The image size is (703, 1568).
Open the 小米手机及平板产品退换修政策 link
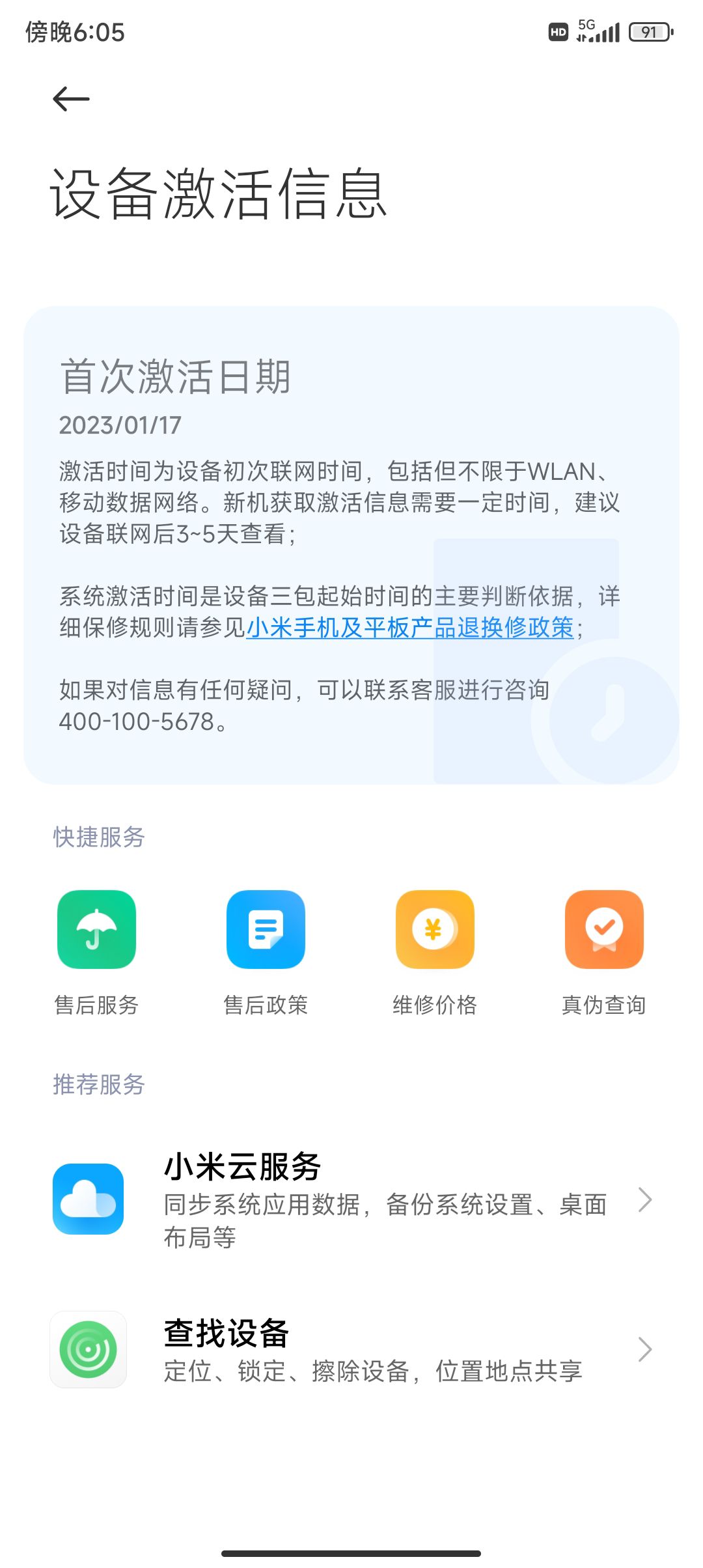pyautogui.click(x=409, y=628)
